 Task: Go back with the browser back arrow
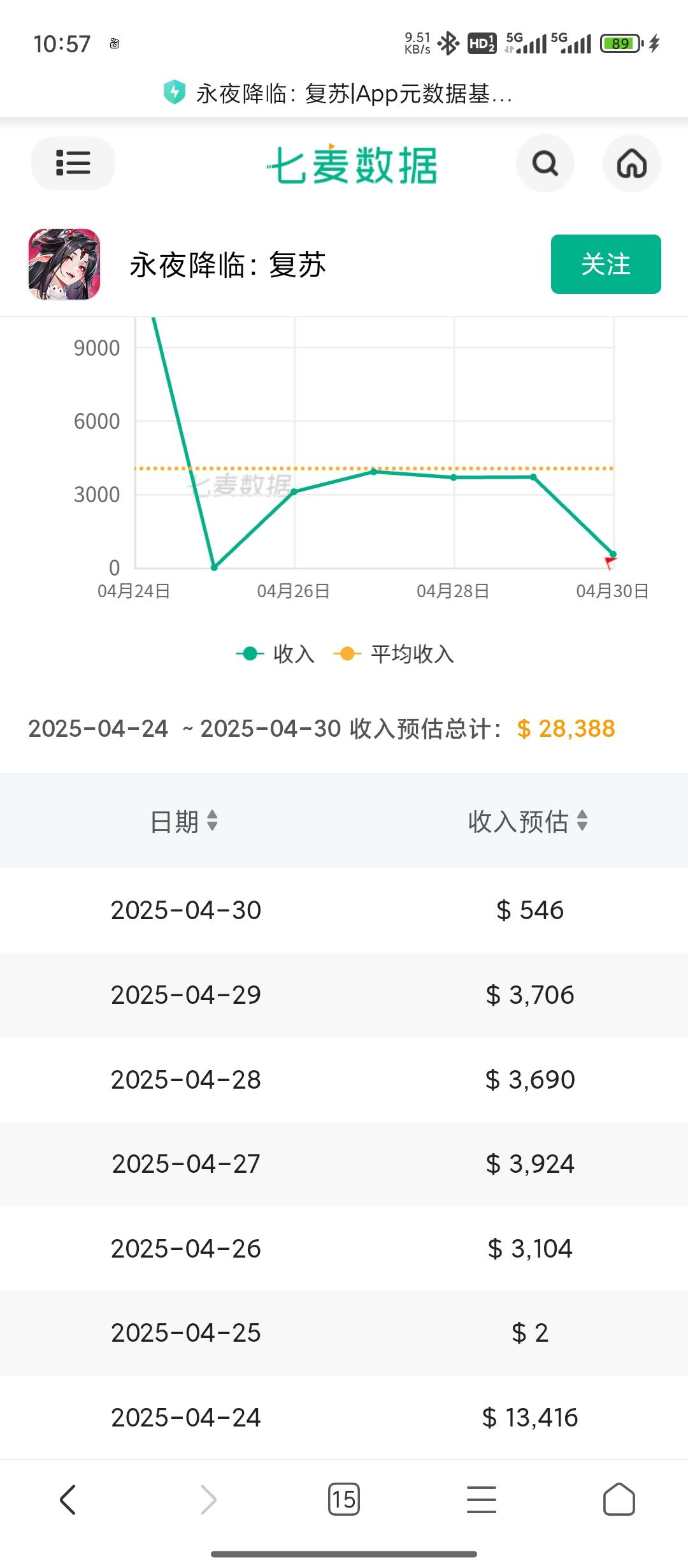pyautogui.click(x=68, y=1499)
